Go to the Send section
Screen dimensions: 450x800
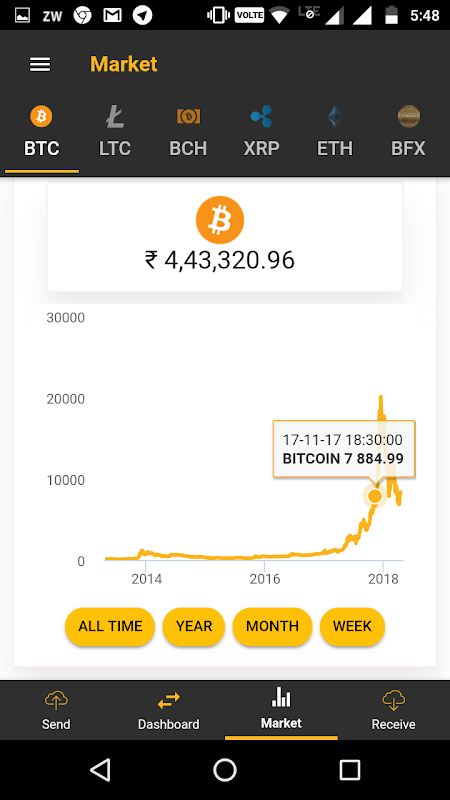tap(56, 710)
